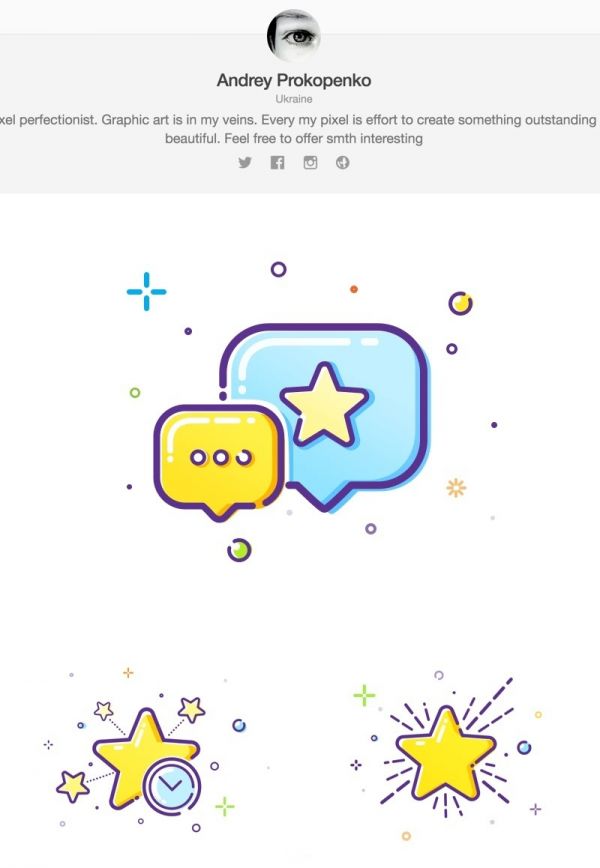Open Andrey's Twitter profile icon
The image size is (600, 868).
(245, 162)
